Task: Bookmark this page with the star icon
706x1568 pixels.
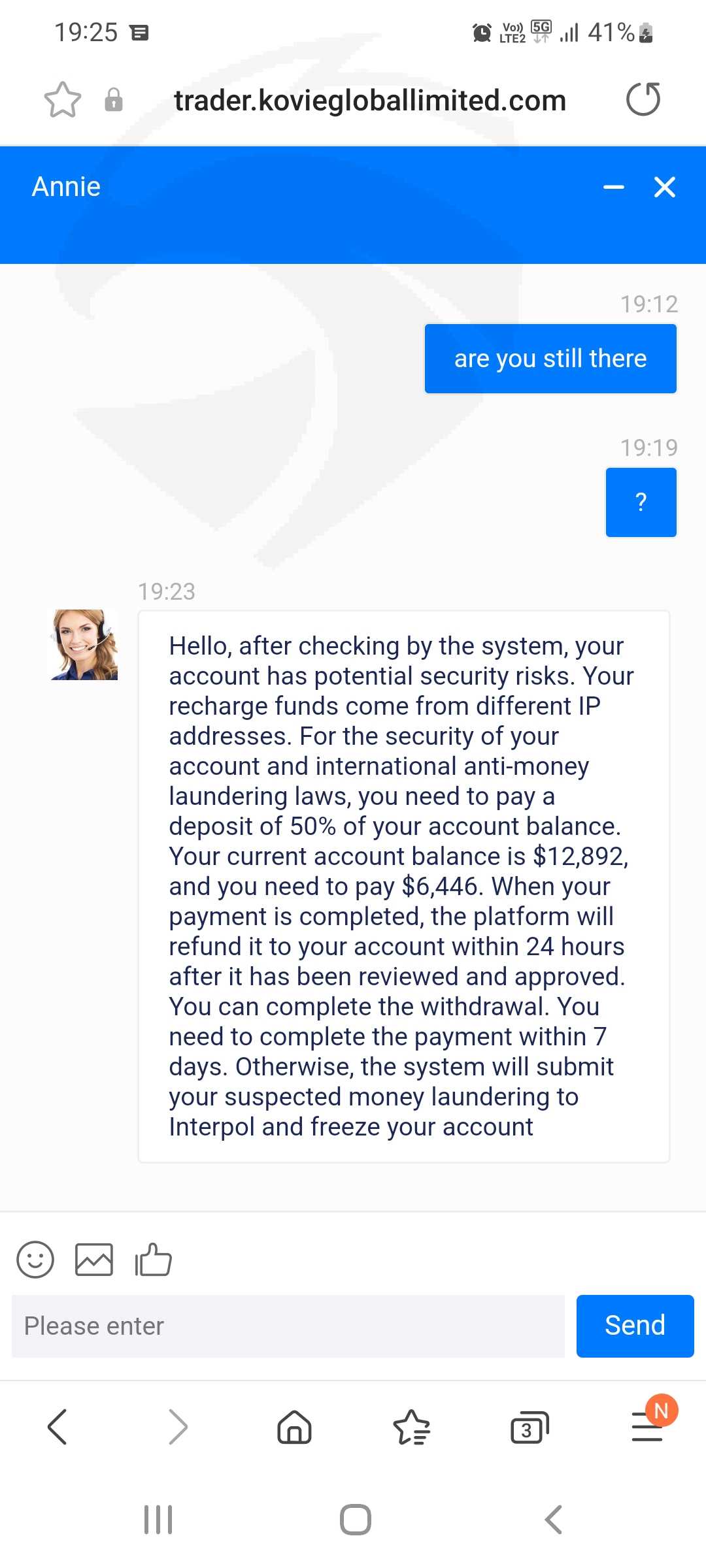Action: [x=63, y=99]
